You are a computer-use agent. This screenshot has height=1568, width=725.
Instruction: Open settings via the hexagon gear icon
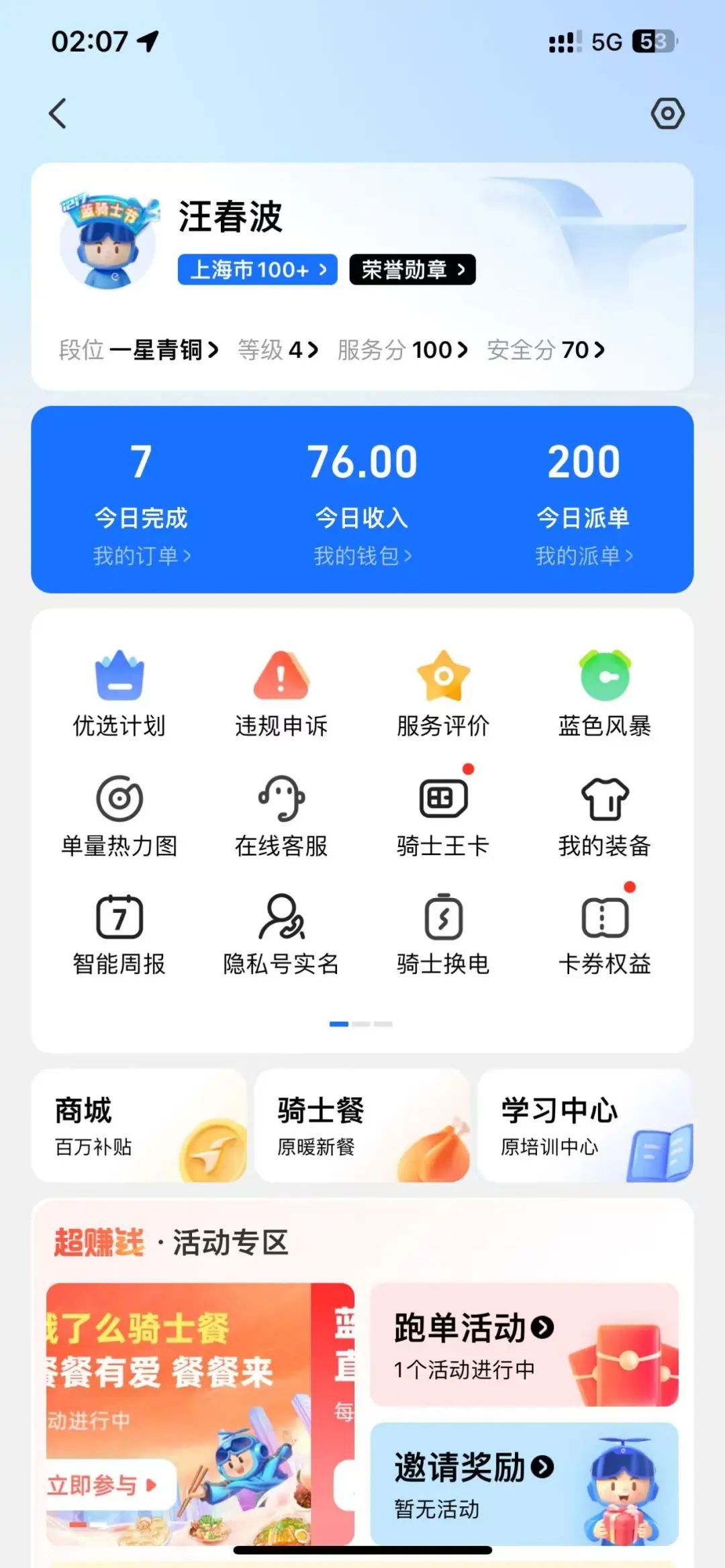click(x=667, y=113)
